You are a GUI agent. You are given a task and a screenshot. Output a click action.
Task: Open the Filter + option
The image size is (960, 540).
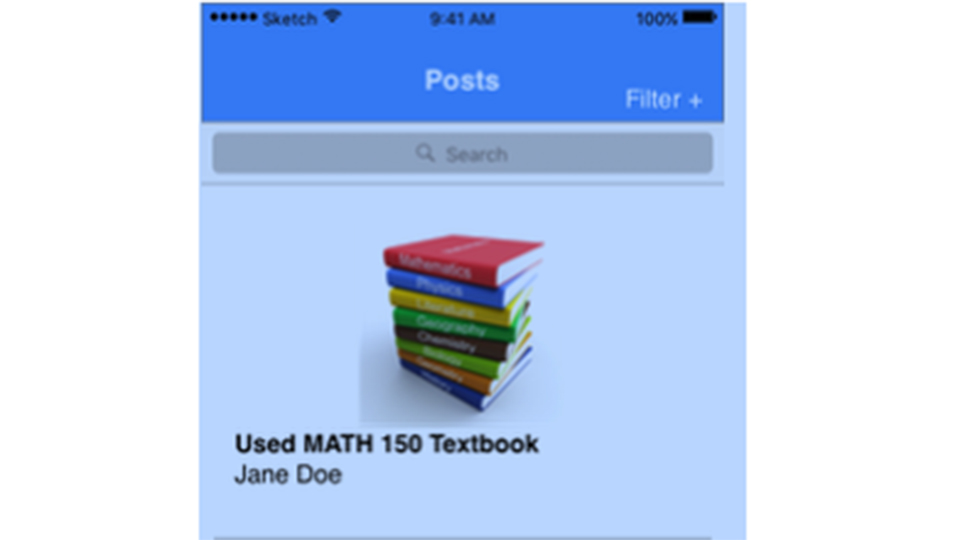(x=663, y=99)
